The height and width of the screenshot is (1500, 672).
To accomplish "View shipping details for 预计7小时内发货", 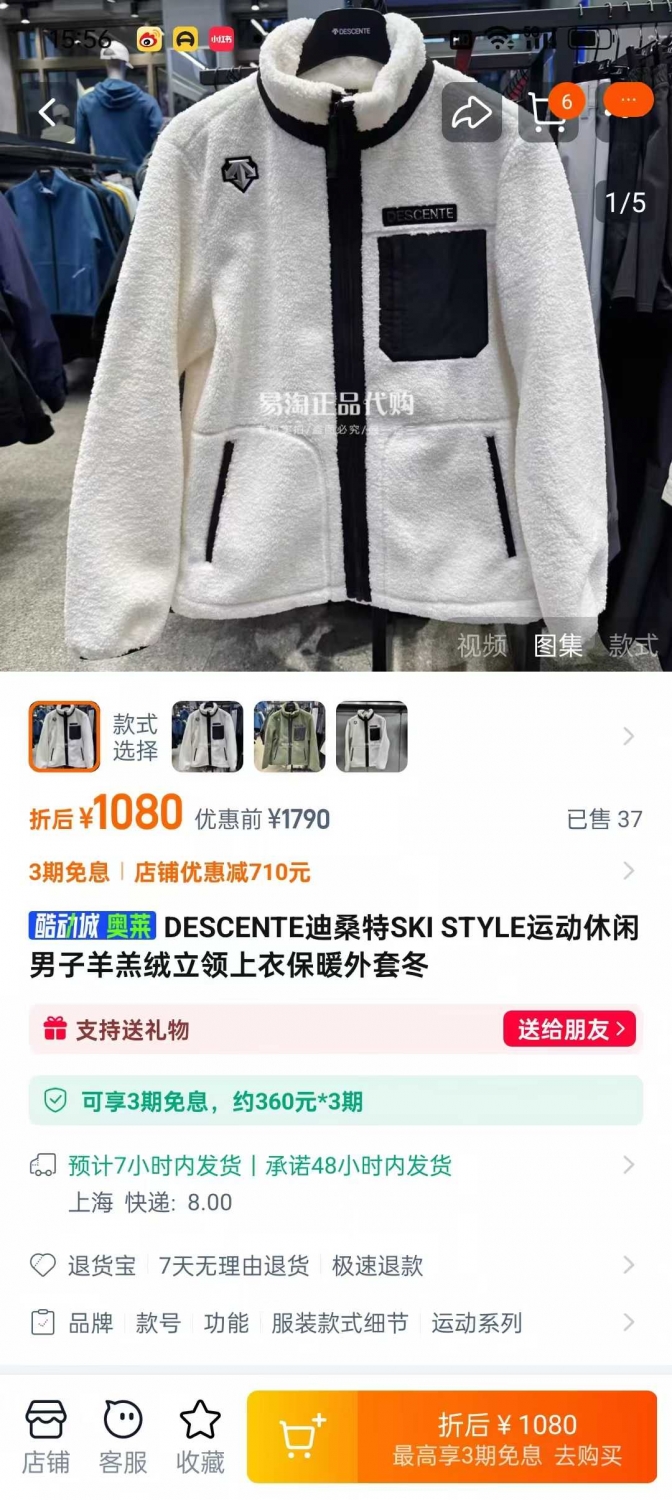I will coord(336,1183).
